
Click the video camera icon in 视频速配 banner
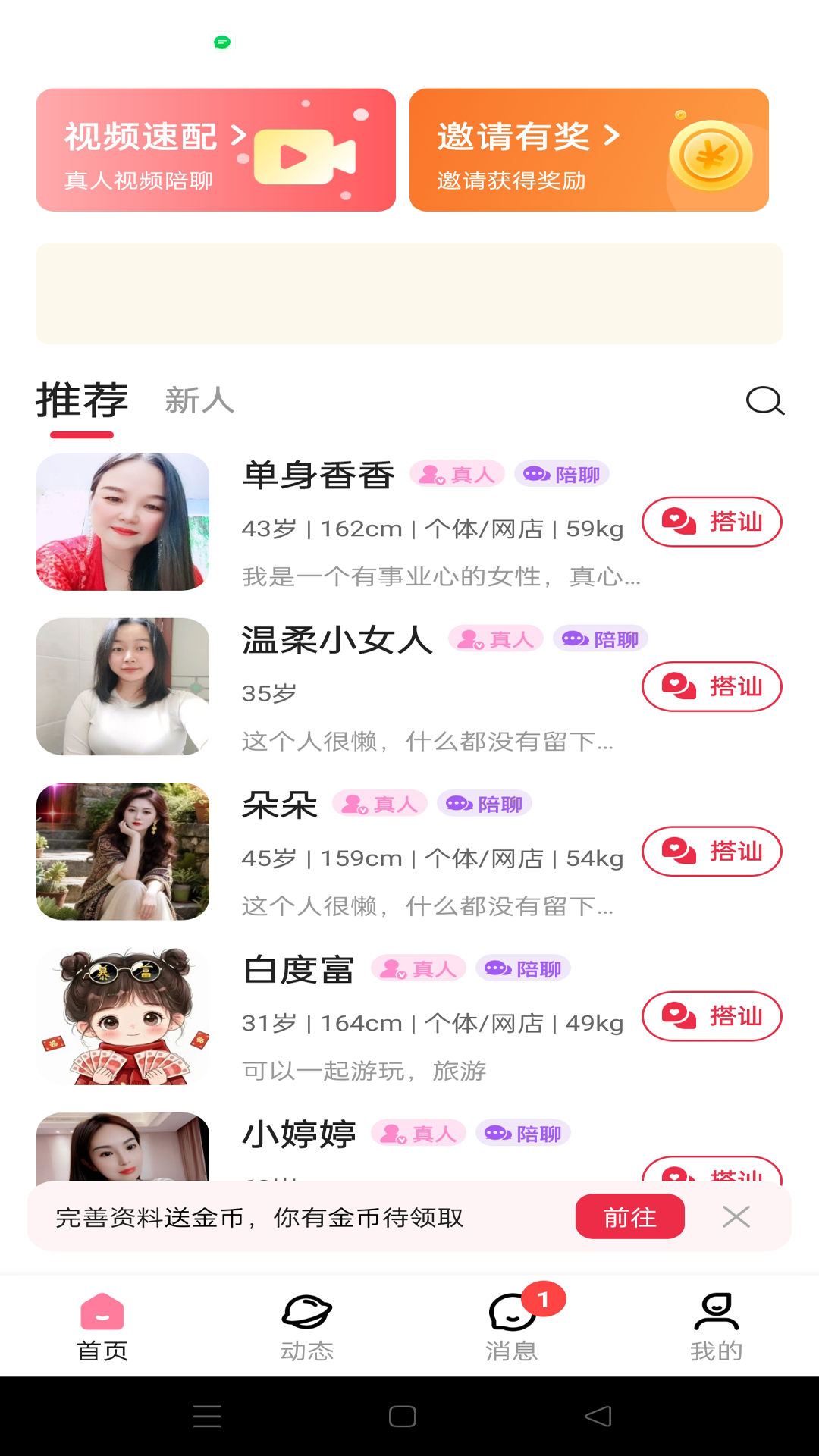pyautogui.click(x=305, y=152)
